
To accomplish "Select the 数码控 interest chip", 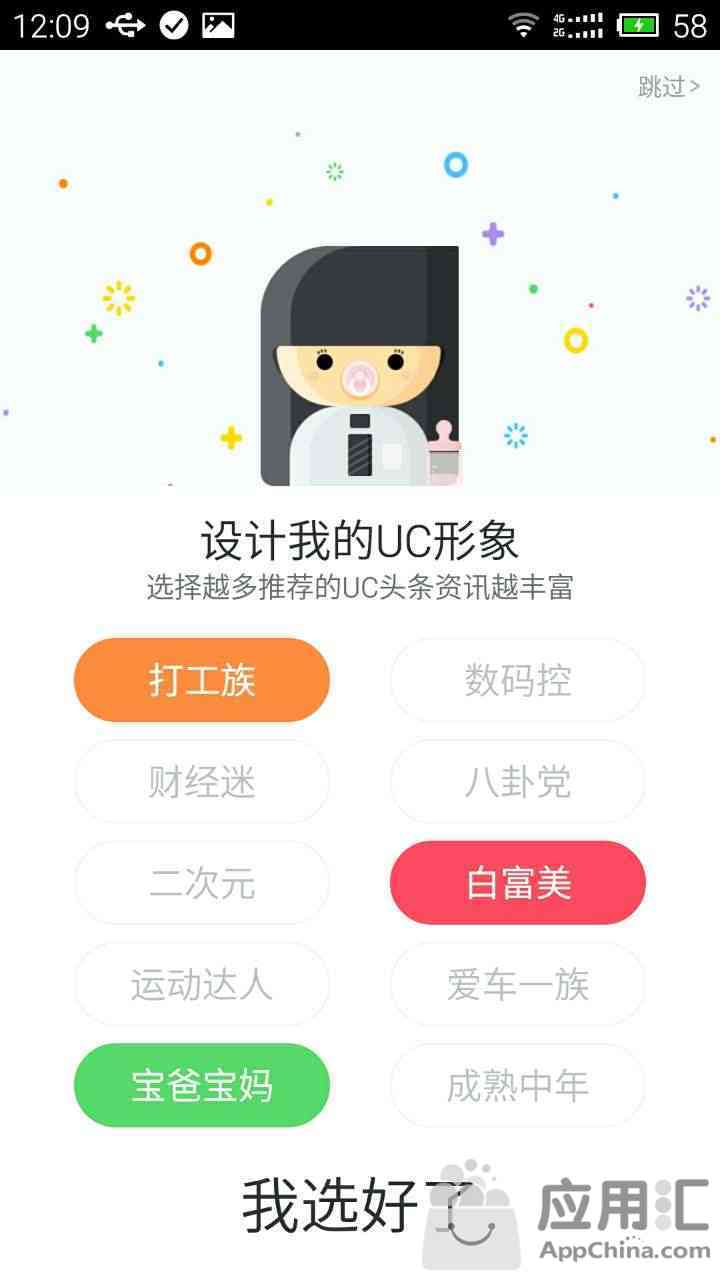I will [517, 680].
